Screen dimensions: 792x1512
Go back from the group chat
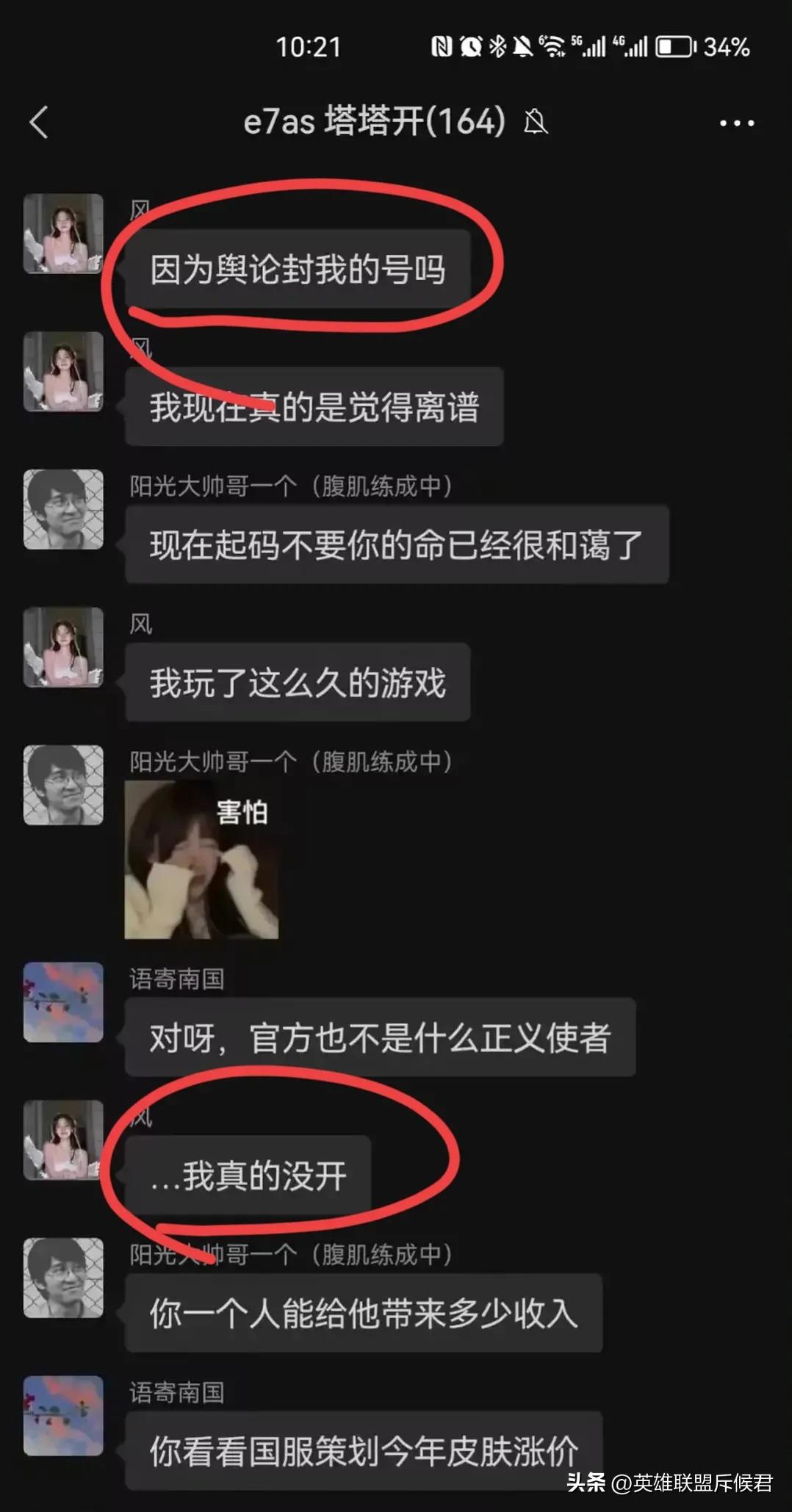point(39,122)
